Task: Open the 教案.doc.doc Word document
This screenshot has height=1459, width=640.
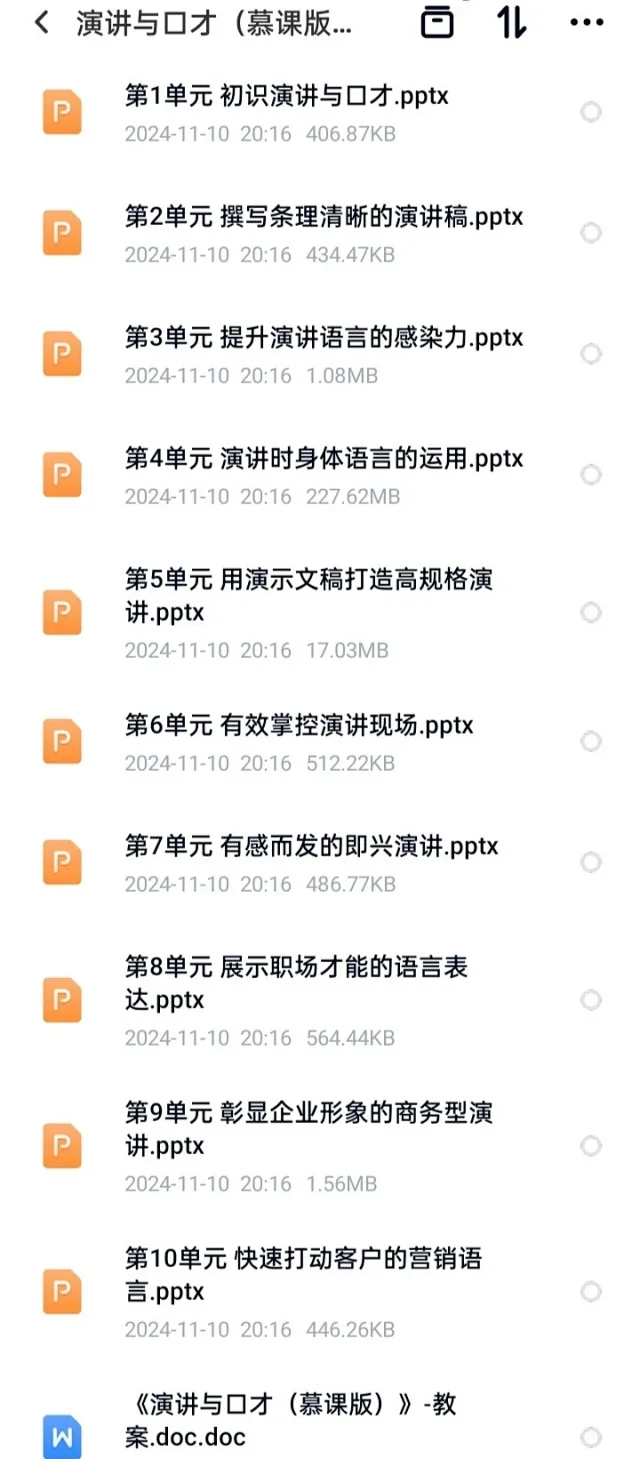Action: [320, 1422]
